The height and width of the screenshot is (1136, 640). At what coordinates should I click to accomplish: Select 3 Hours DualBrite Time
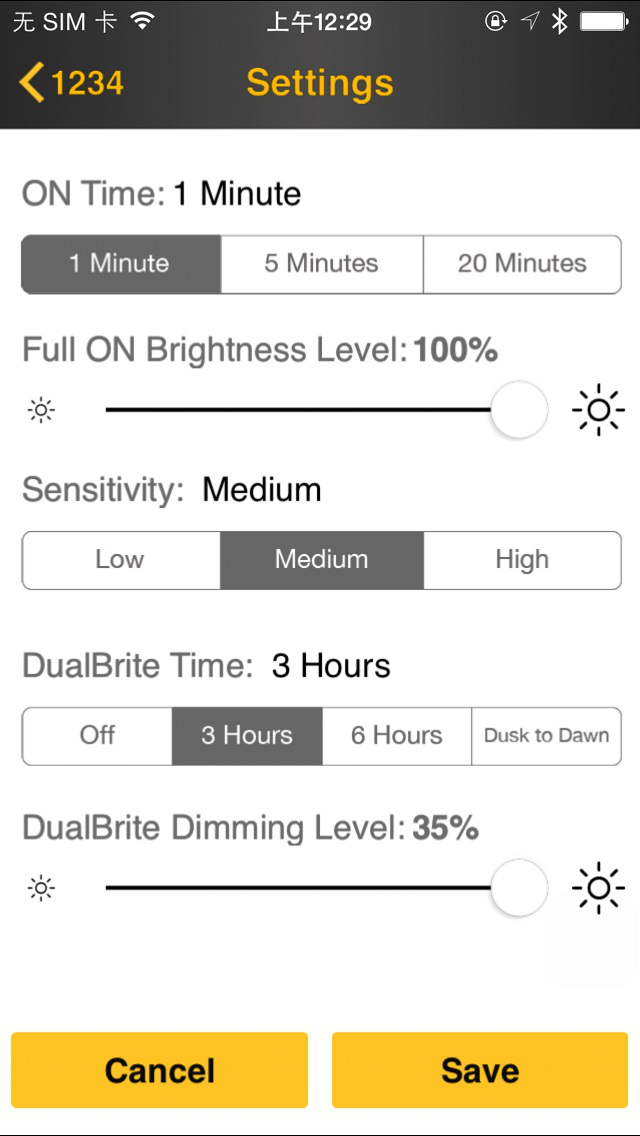tap(247, 736)
